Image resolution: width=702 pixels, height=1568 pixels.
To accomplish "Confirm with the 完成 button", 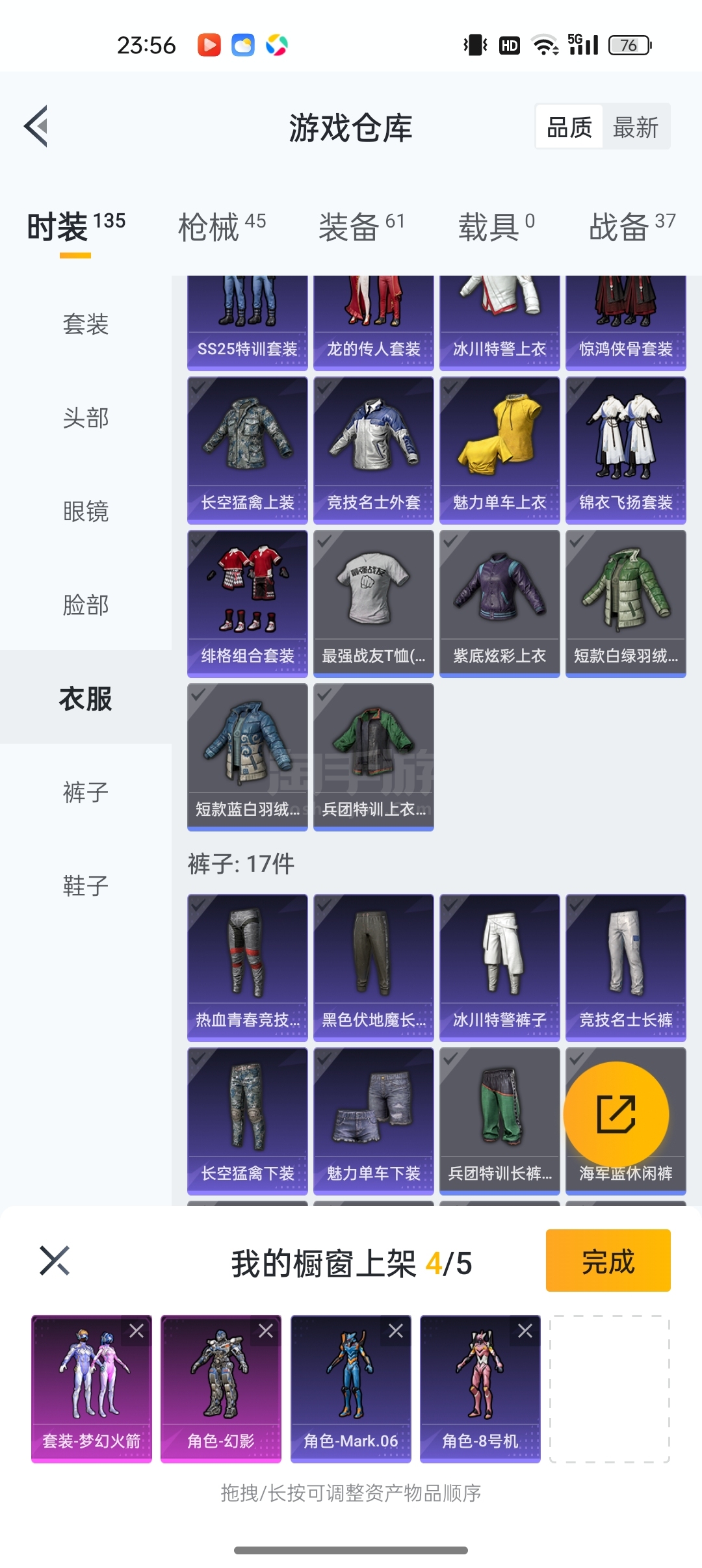I will coord(607,1261).
